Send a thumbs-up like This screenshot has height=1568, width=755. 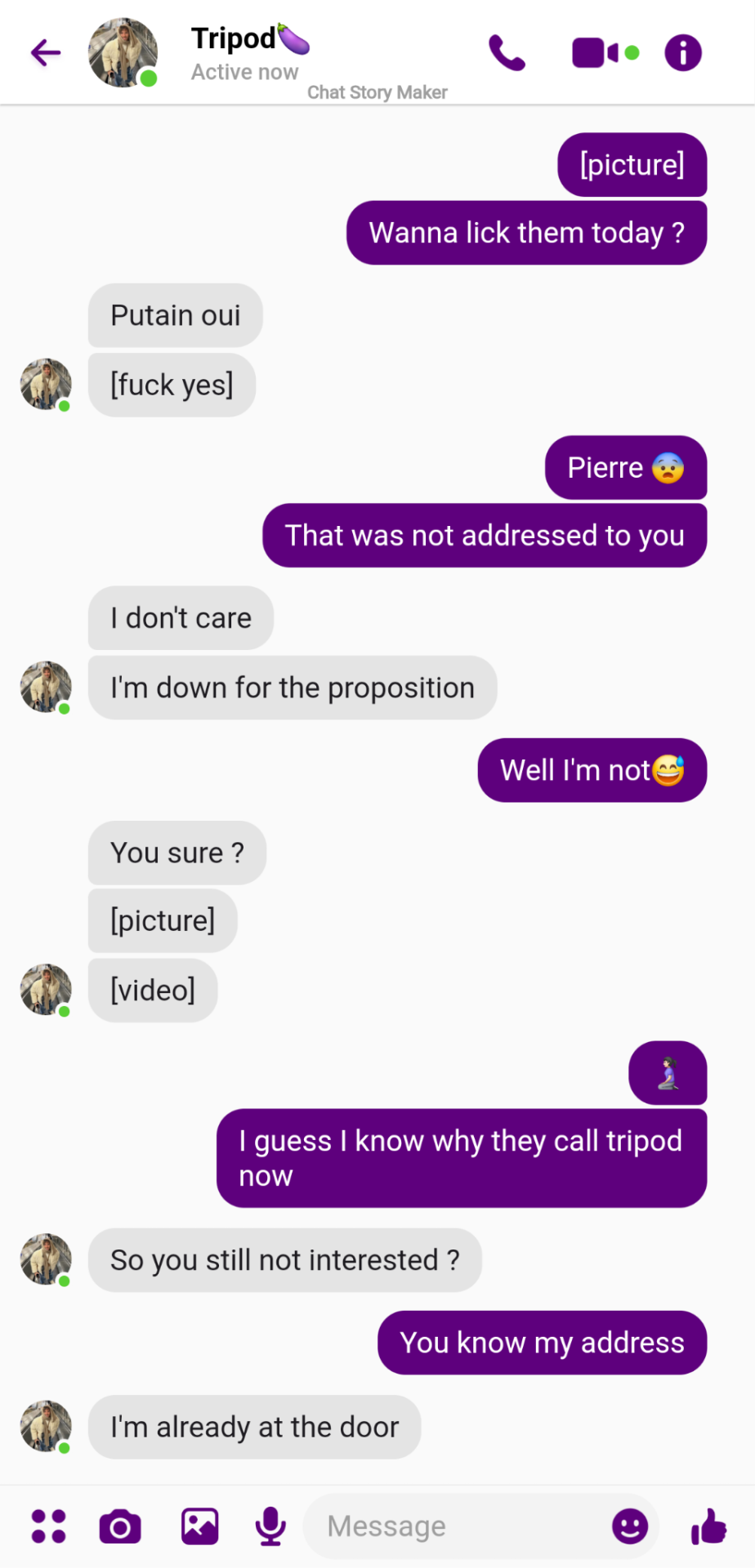[x=708, y=1526]
